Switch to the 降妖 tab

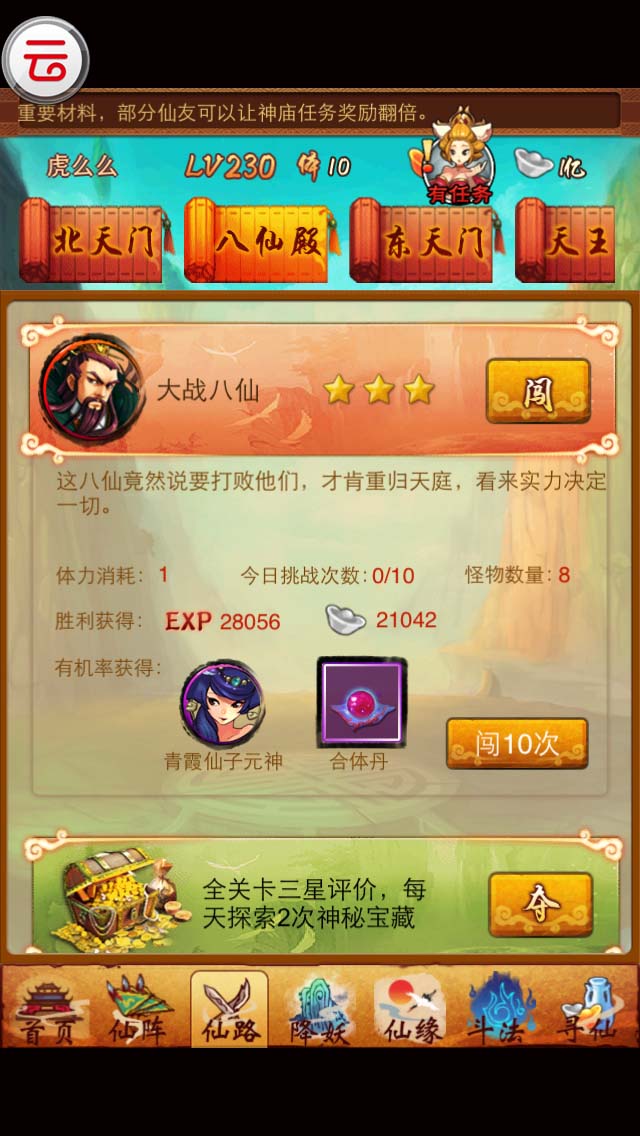pyautogui.click(x=320, y=1010)
